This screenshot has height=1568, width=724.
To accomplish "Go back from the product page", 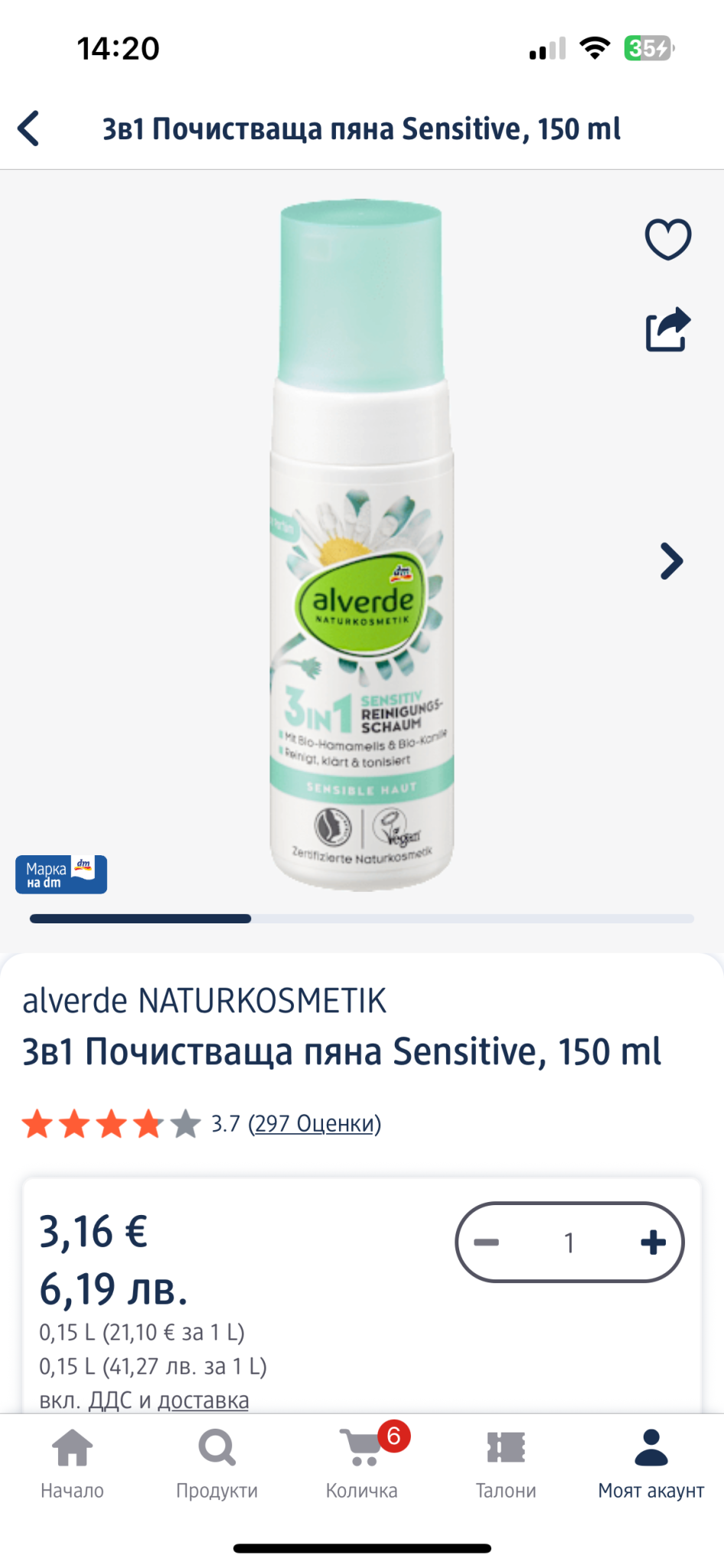I will pos(29,129).
